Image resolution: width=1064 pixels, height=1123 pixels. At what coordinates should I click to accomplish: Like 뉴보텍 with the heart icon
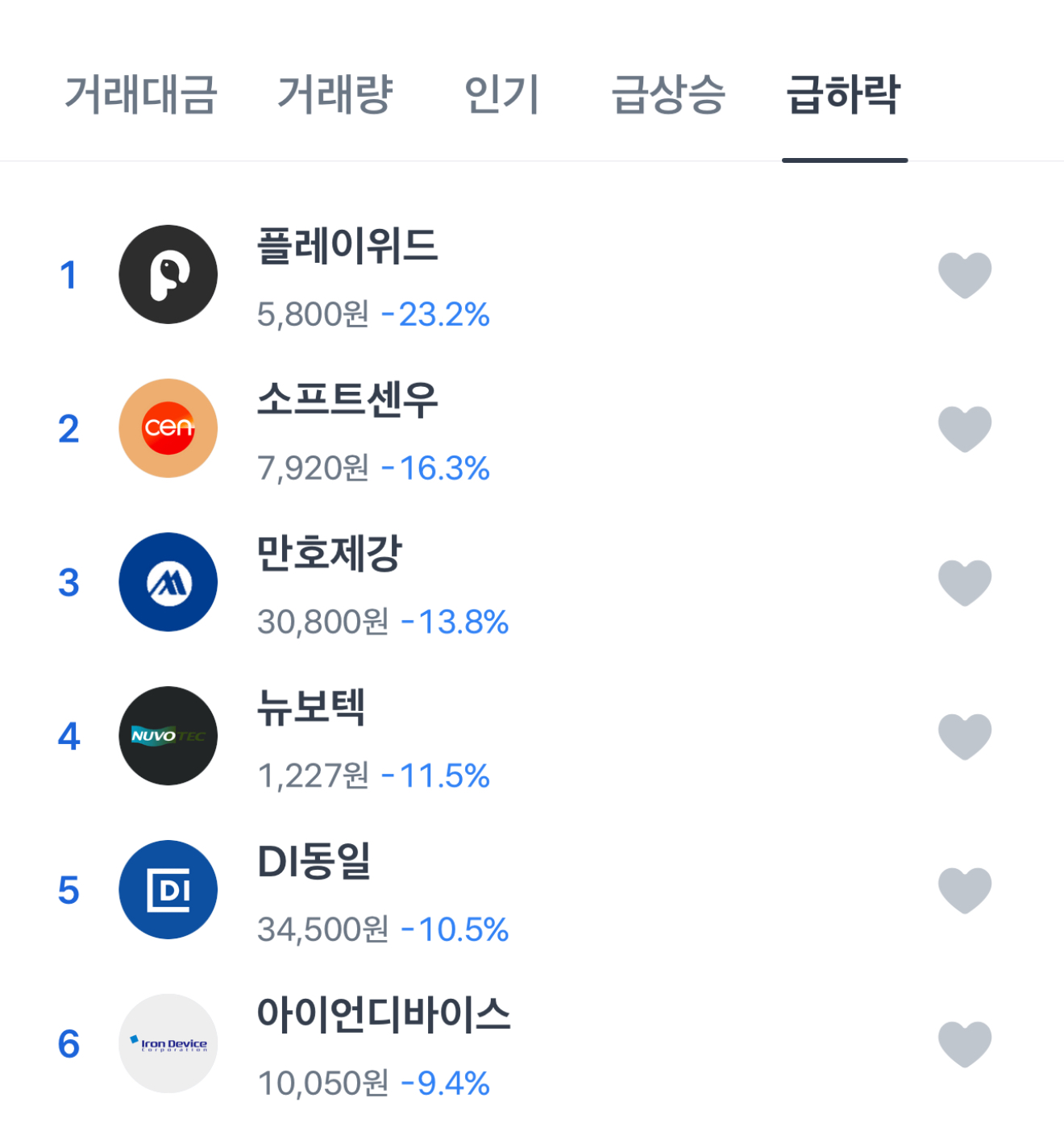click(x=964, y=737)
